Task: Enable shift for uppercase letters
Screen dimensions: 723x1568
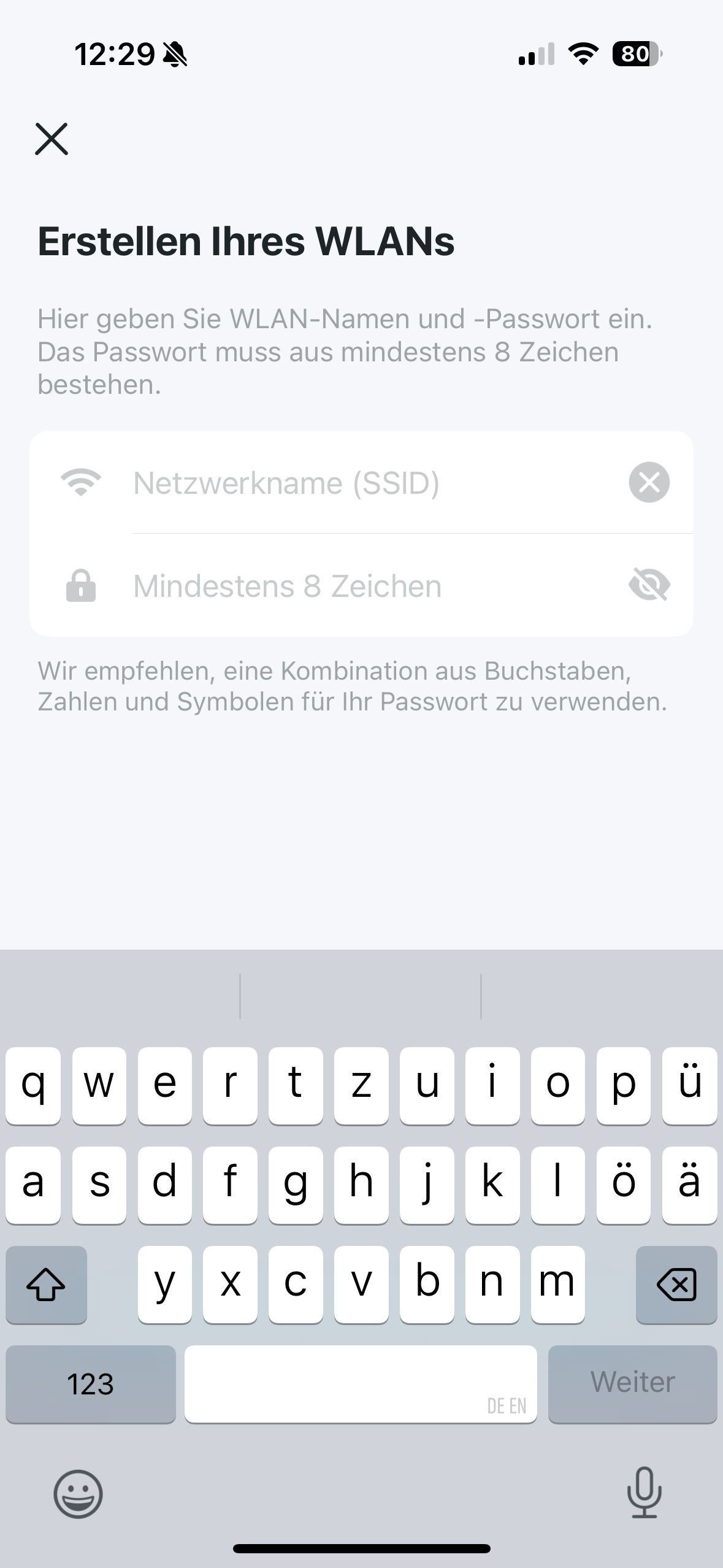Action: pyautogui.click(x=46, y=1284)
